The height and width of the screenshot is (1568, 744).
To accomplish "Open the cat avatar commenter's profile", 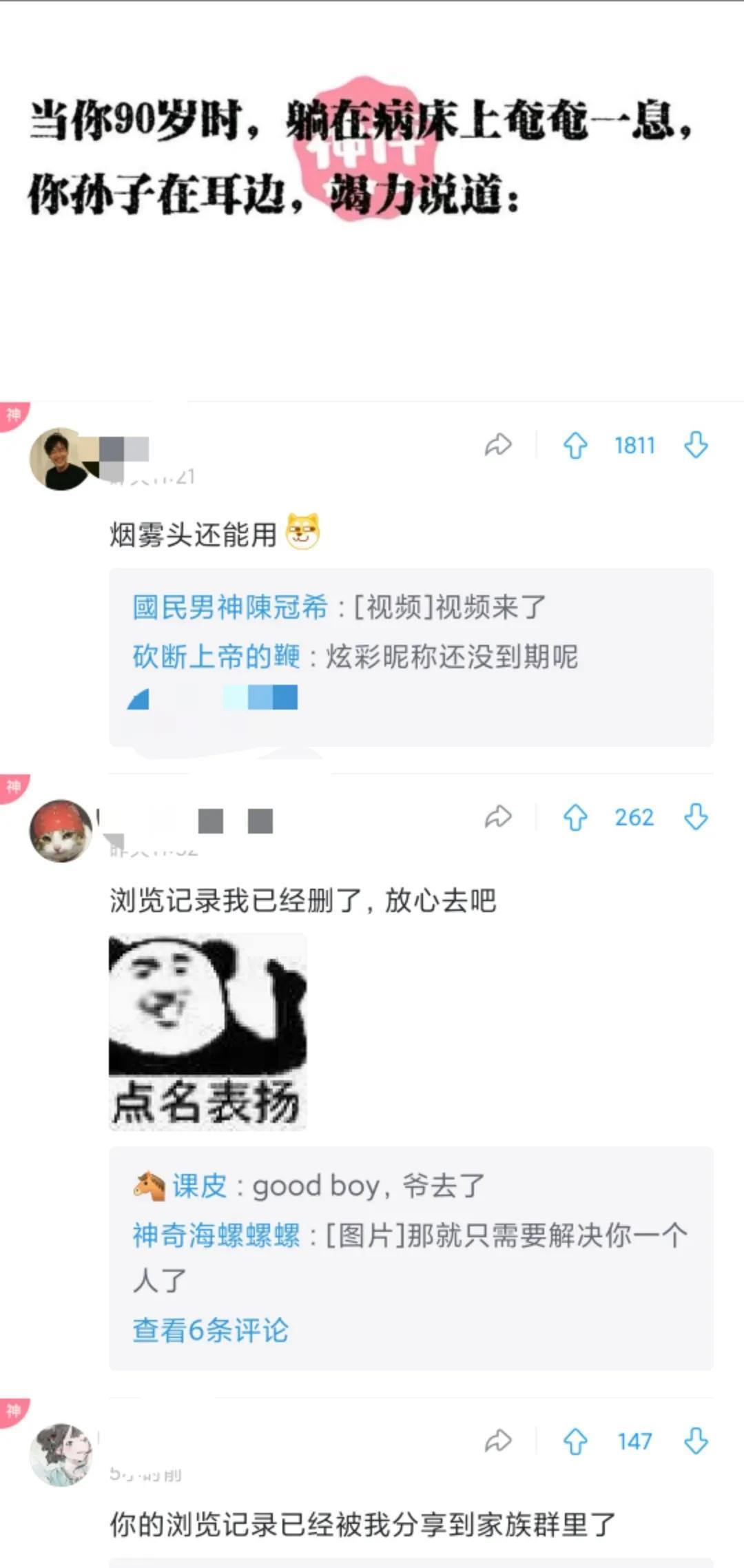I will [61, 831].
